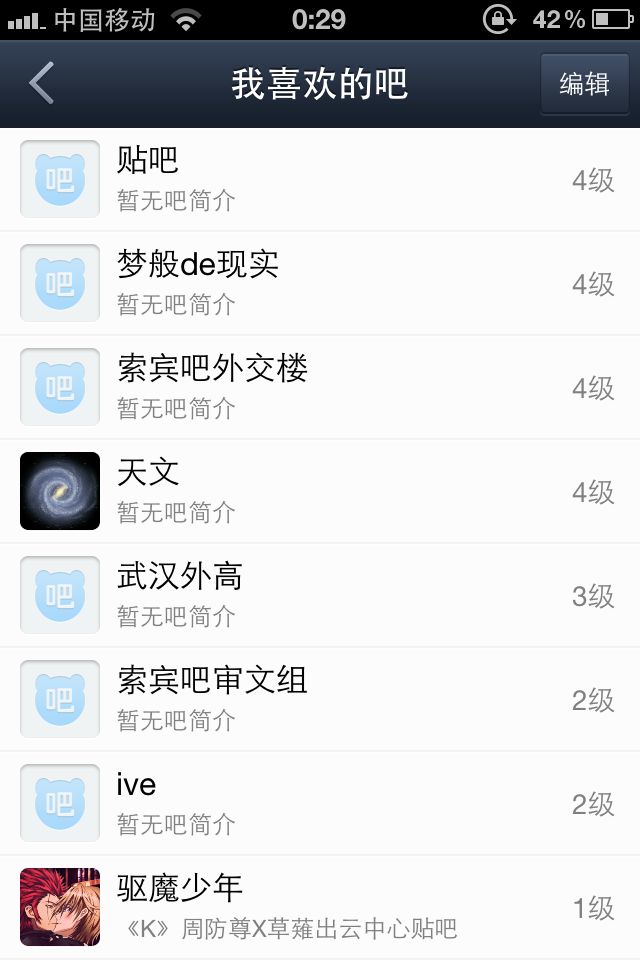This screenshot has width=640, height=960.
Task: Tap the 编辑 edit button
Action: (x=584, y=84)
